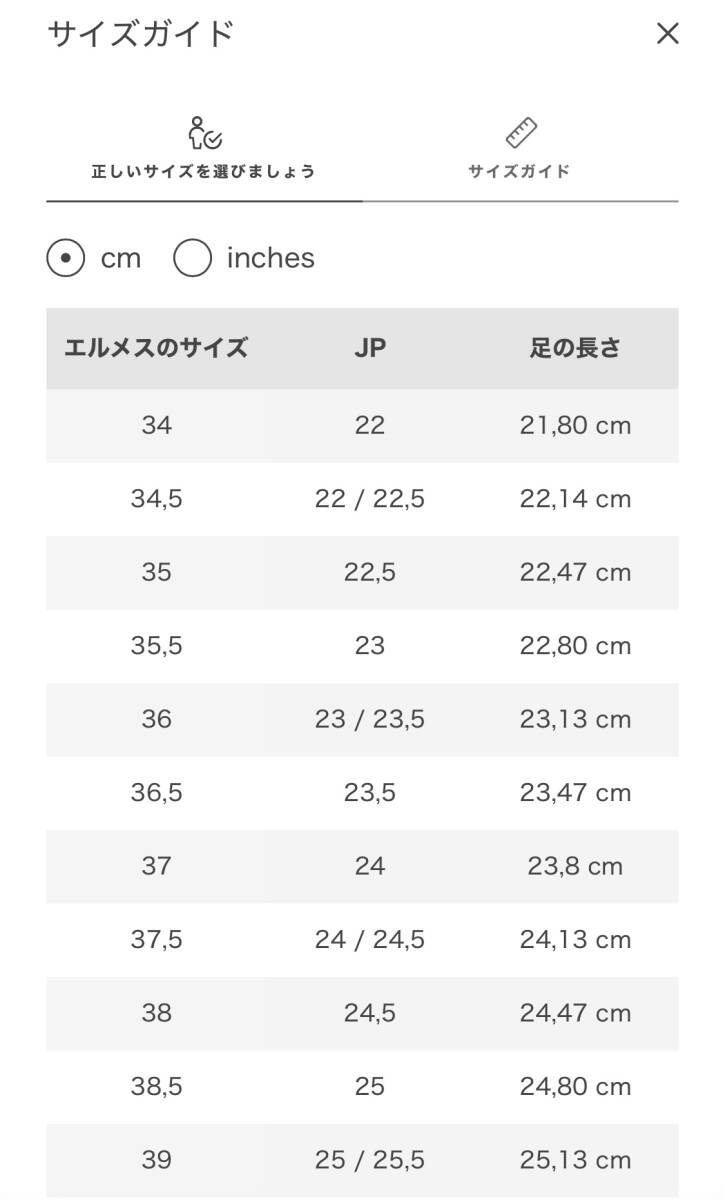Click the サイズガイド modal title

click(140, 33)
